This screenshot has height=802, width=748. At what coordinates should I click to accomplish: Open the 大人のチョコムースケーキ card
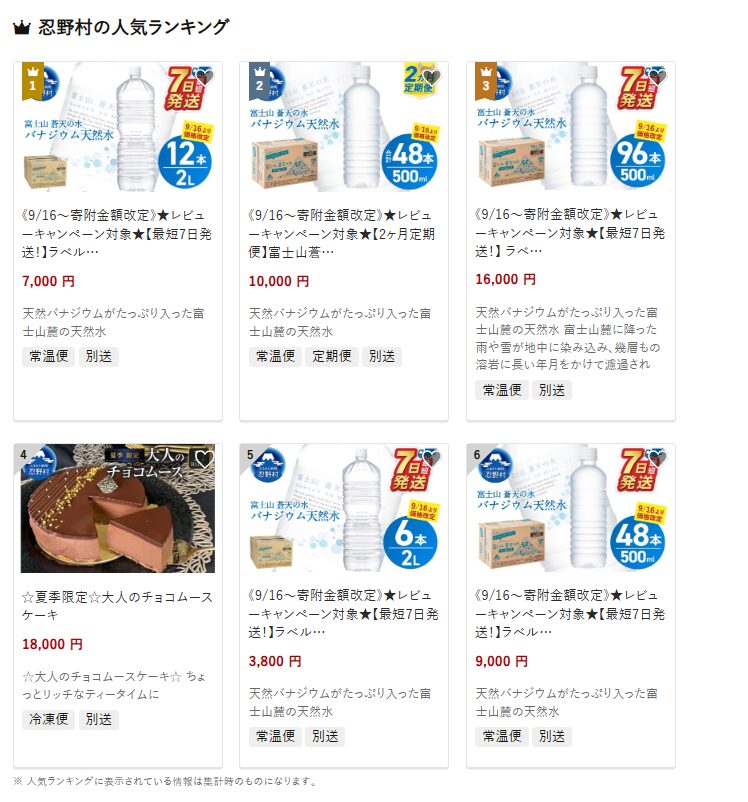pyautogui.click(x=117, y=606)
